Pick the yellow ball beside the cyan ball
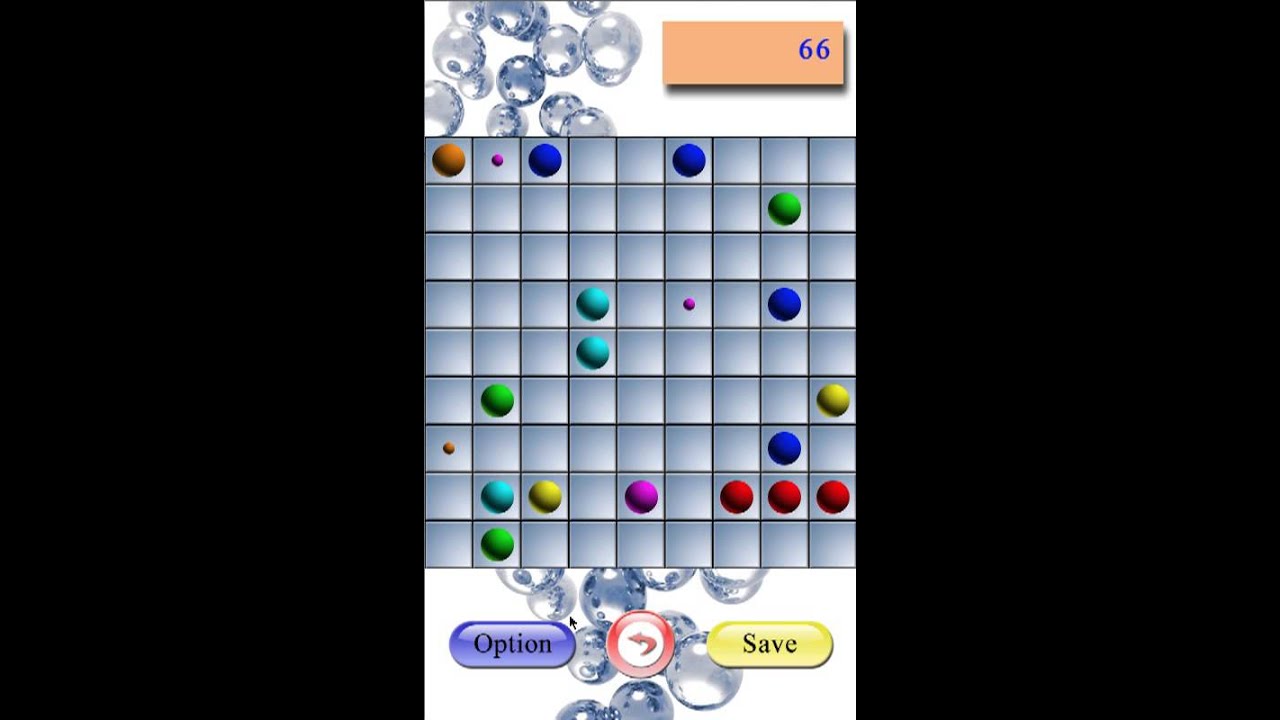1280x720 pixels. tap(545, 496)
